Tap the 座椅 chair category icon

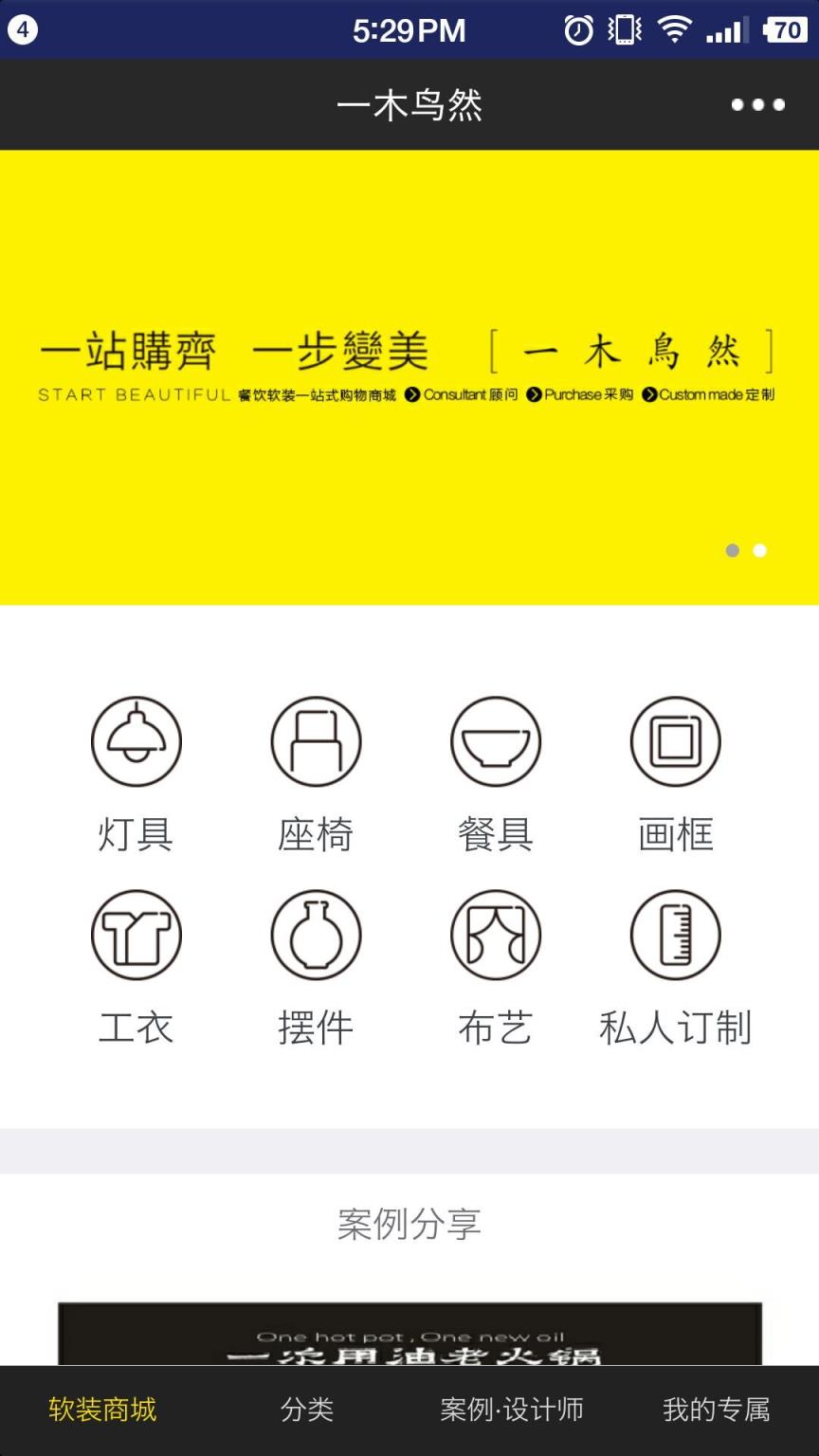coord(316,741)
